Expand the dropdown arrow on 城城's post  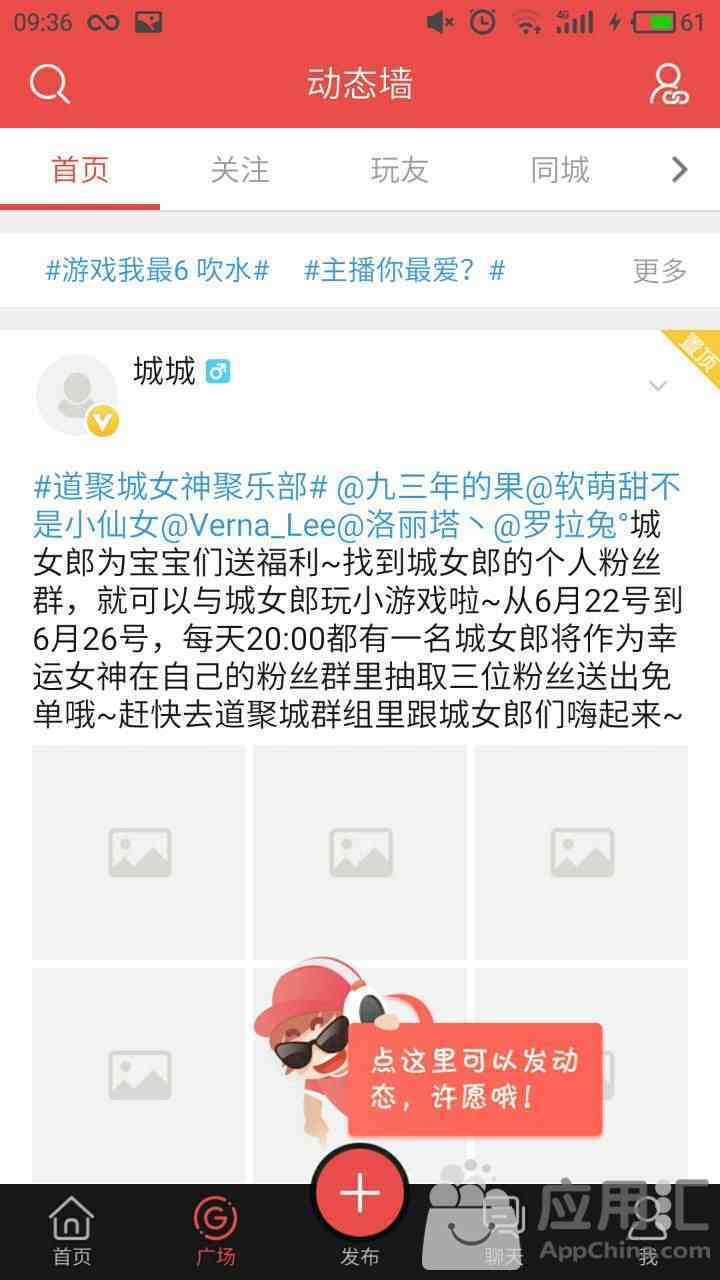tap(657, 386)
